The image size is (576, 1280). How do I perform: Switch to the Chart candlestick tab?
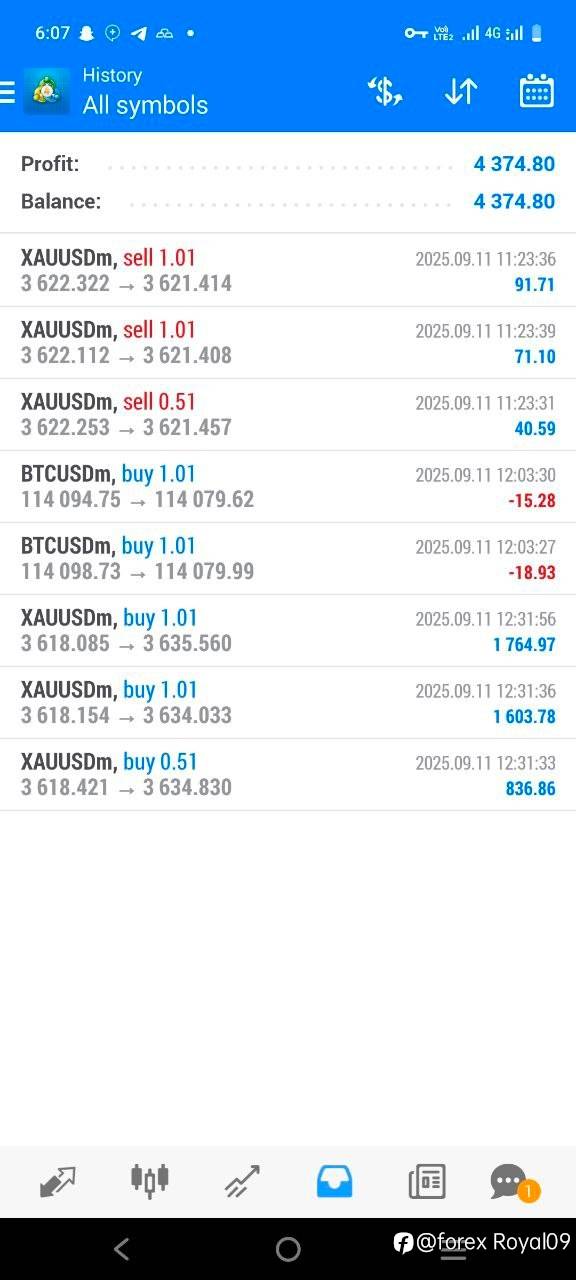(150, 1181)
